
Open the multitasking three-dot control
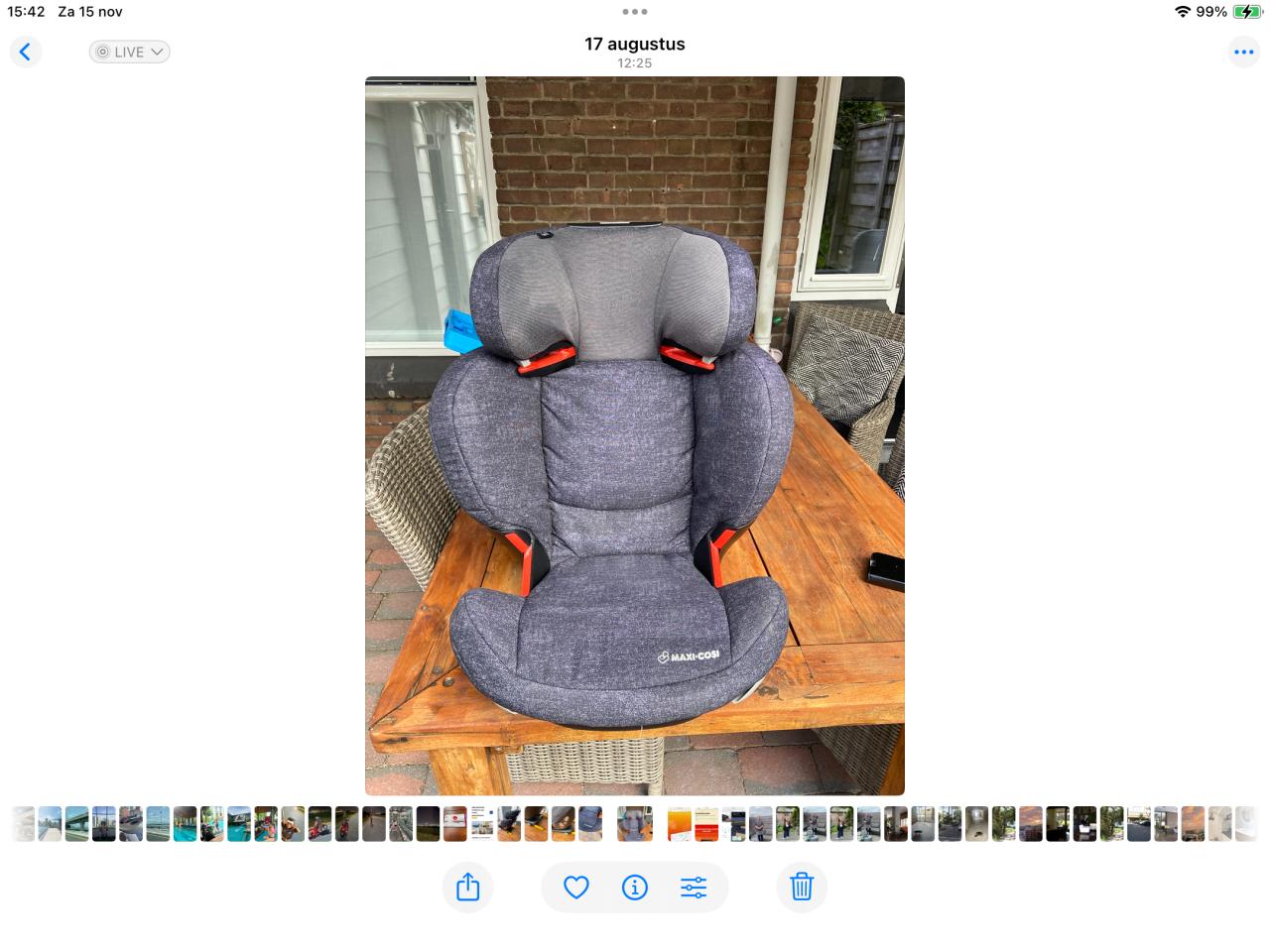coord(635,12)
